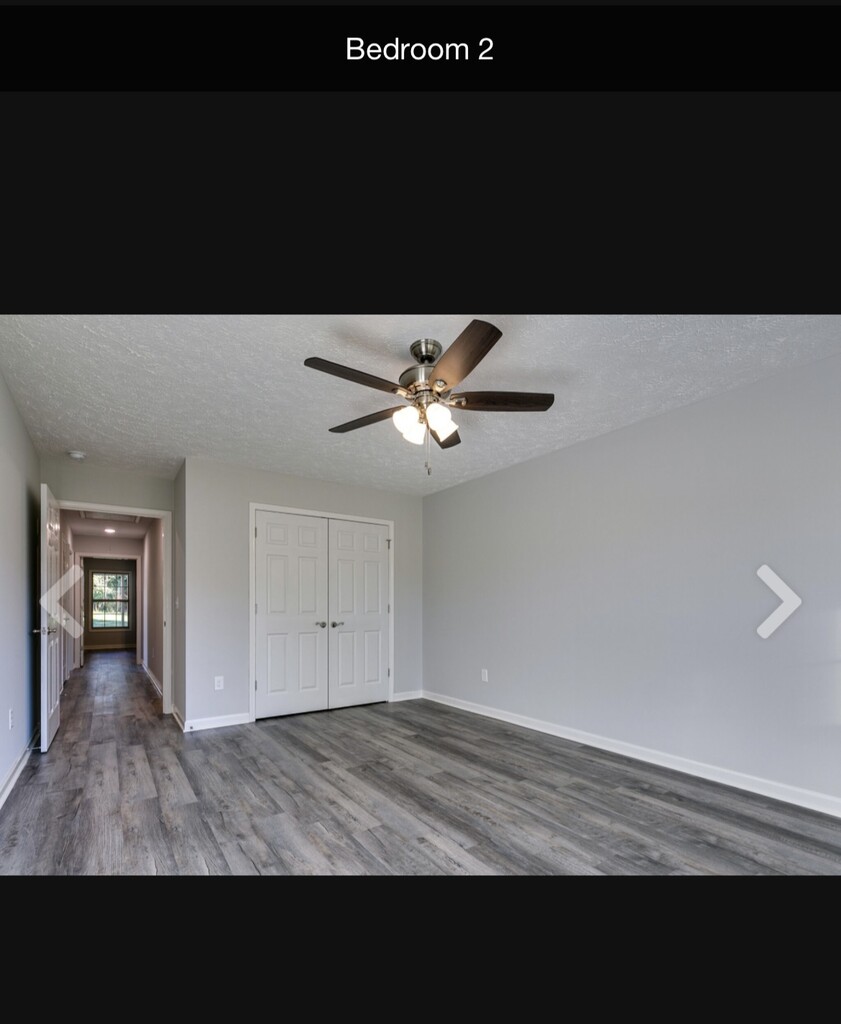This screenshot has height=1024, width=841.
Task: Go to the next photo
Action: point(778,601)
